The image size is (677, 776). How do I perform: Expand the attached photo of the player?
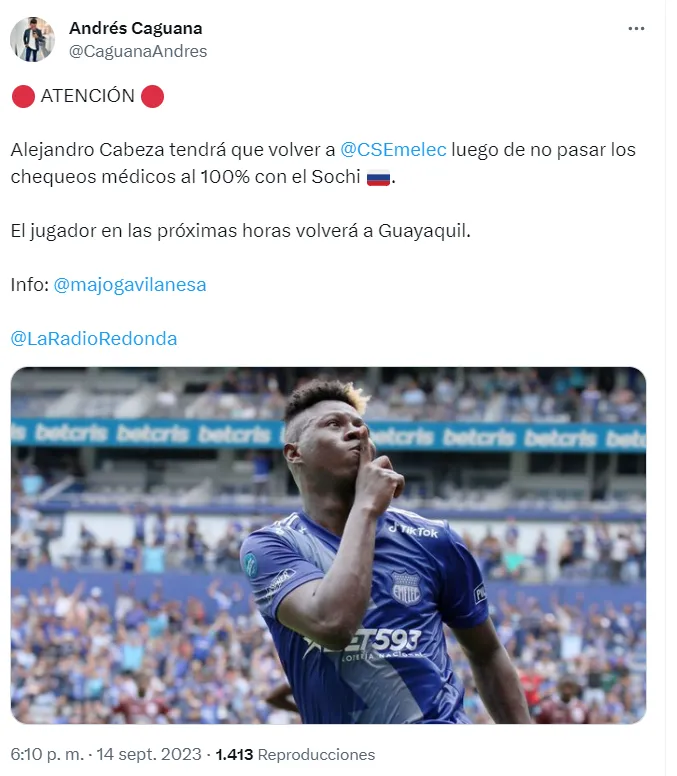point(328,545)
